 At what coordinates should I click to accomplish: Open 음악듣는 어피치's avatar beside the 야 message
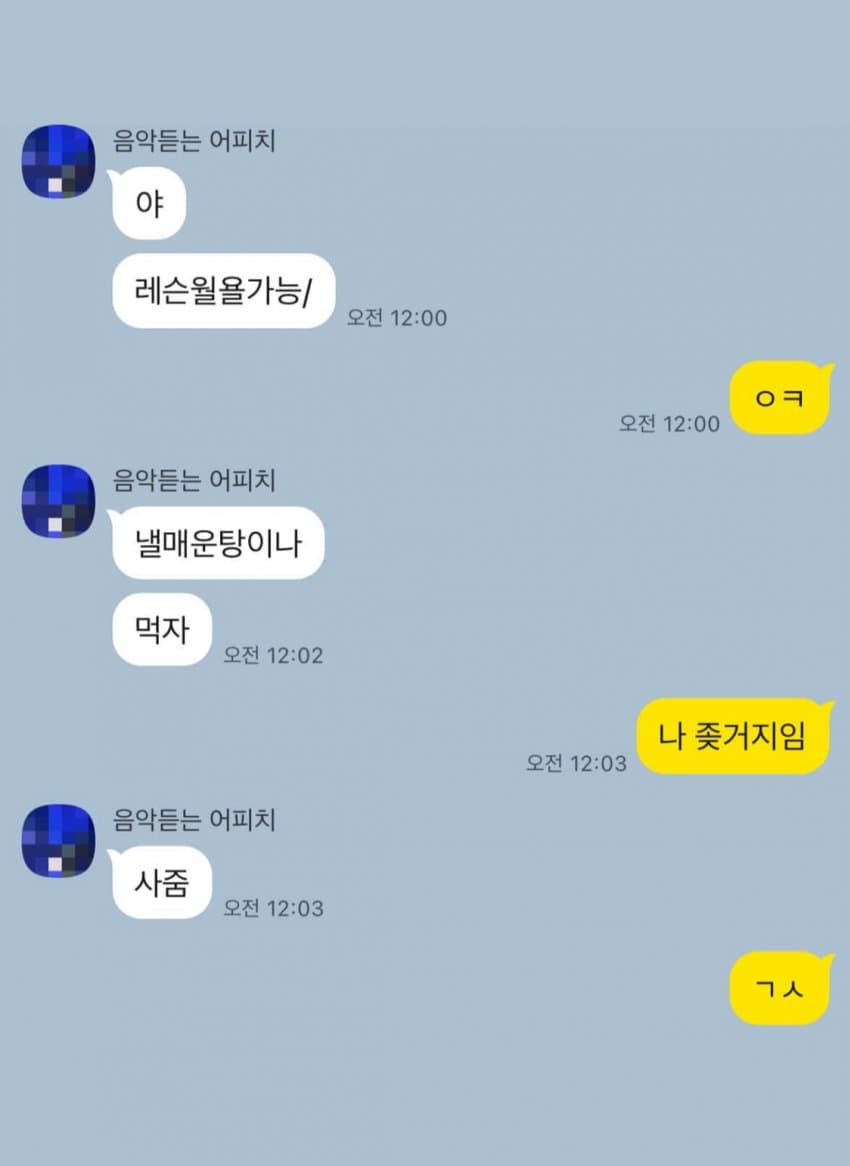(58, 162)
